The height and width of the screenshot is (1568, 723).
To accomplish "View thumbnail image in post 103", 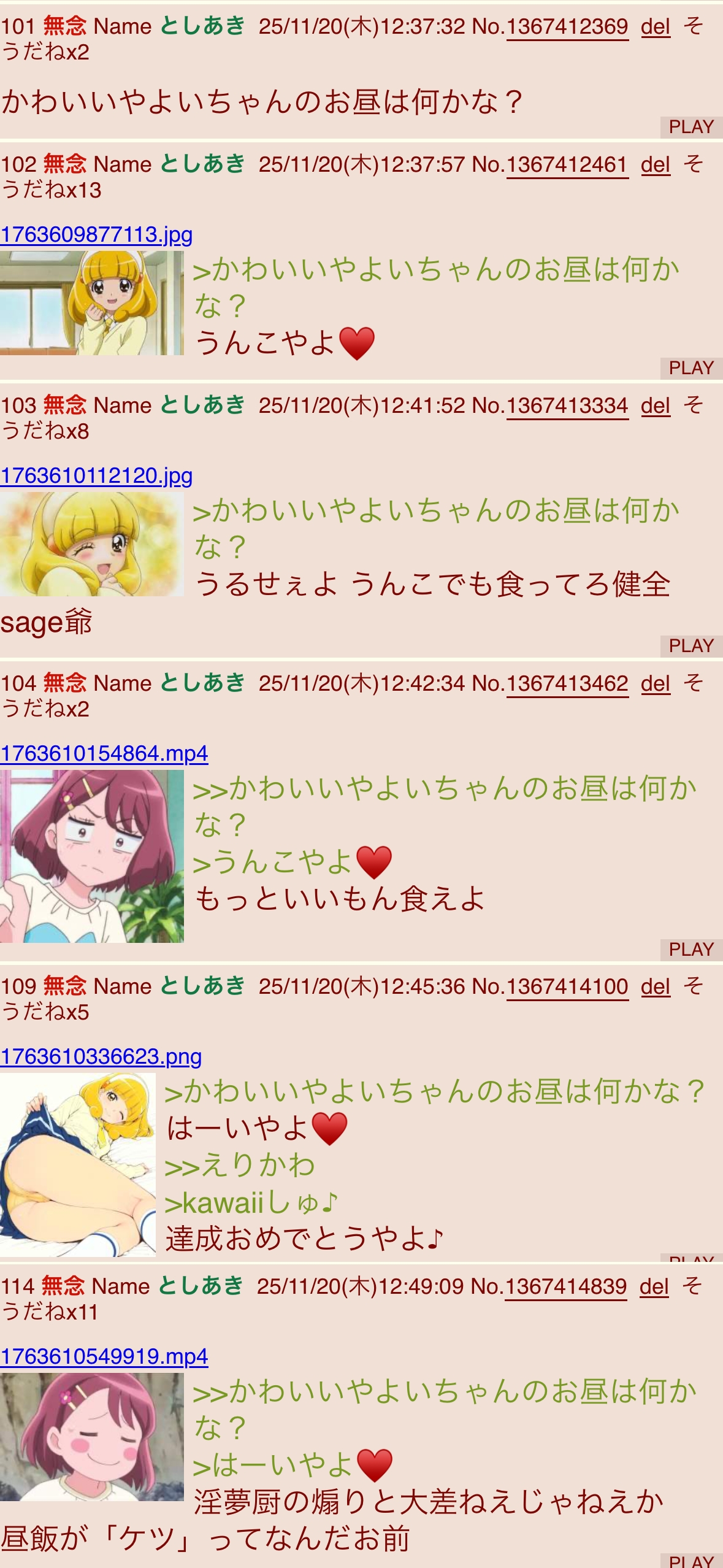I will point(92,544).
